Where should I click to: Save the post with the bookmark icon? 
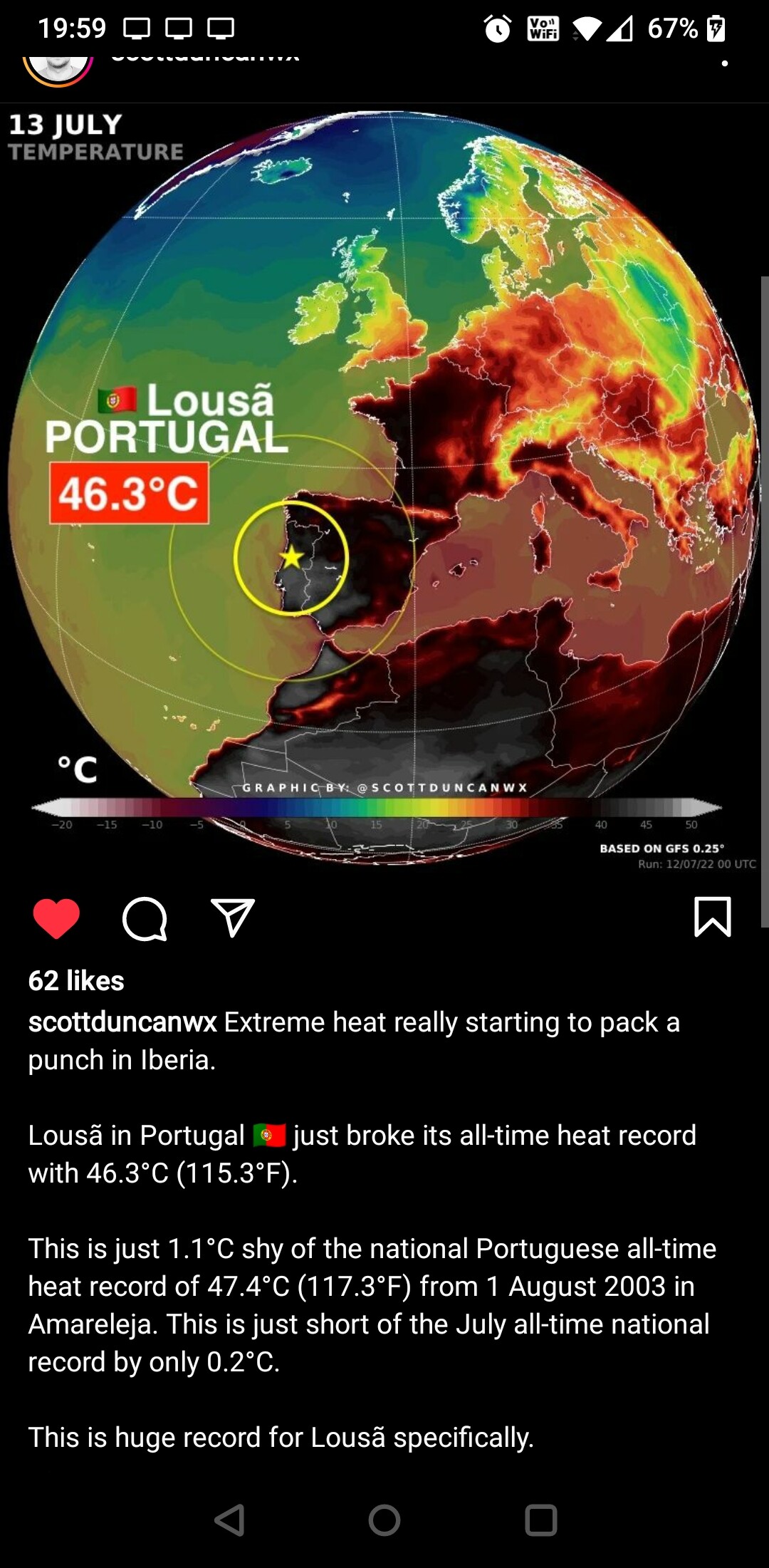(x=712, y=917)
